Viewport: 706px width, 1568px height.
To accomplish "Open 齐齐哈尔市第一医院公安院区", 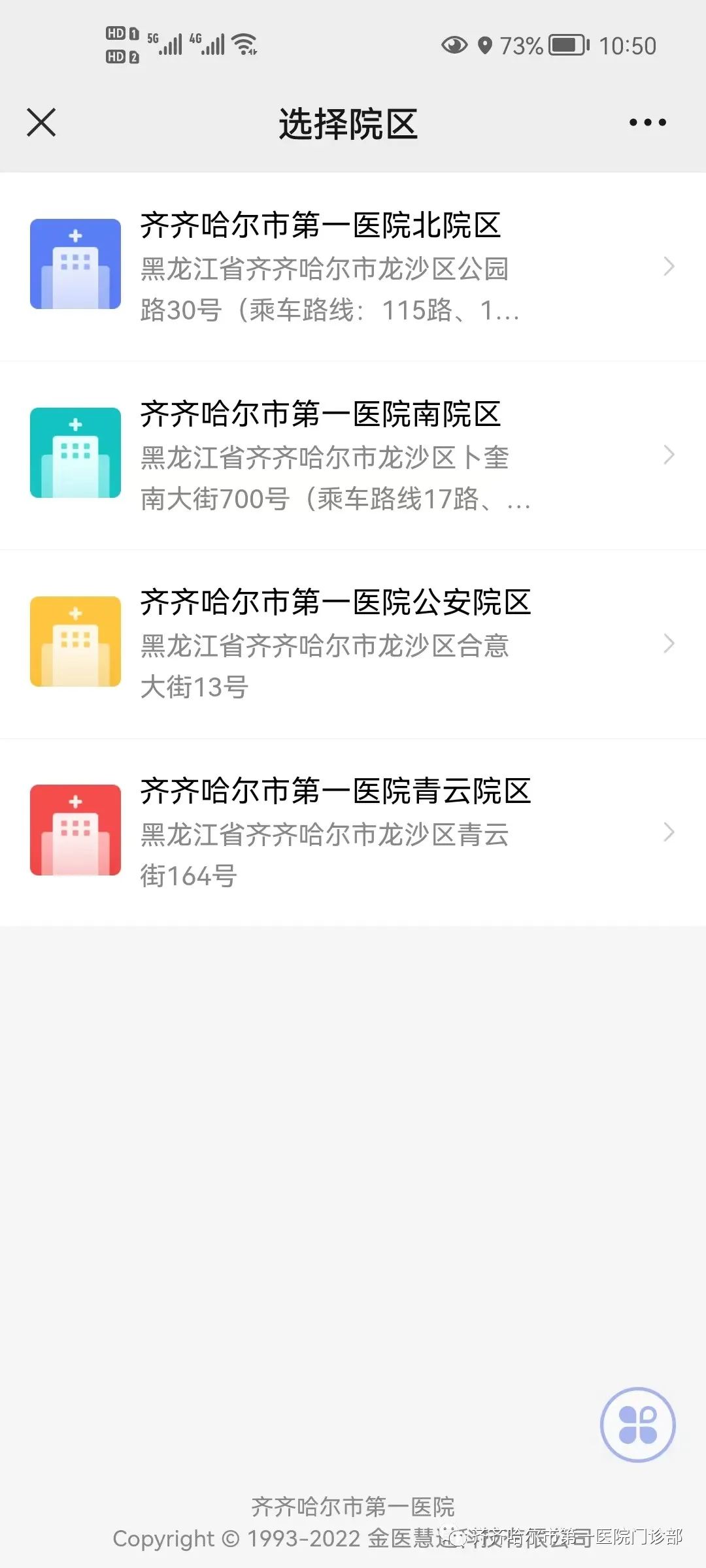I will coord(353,644).
